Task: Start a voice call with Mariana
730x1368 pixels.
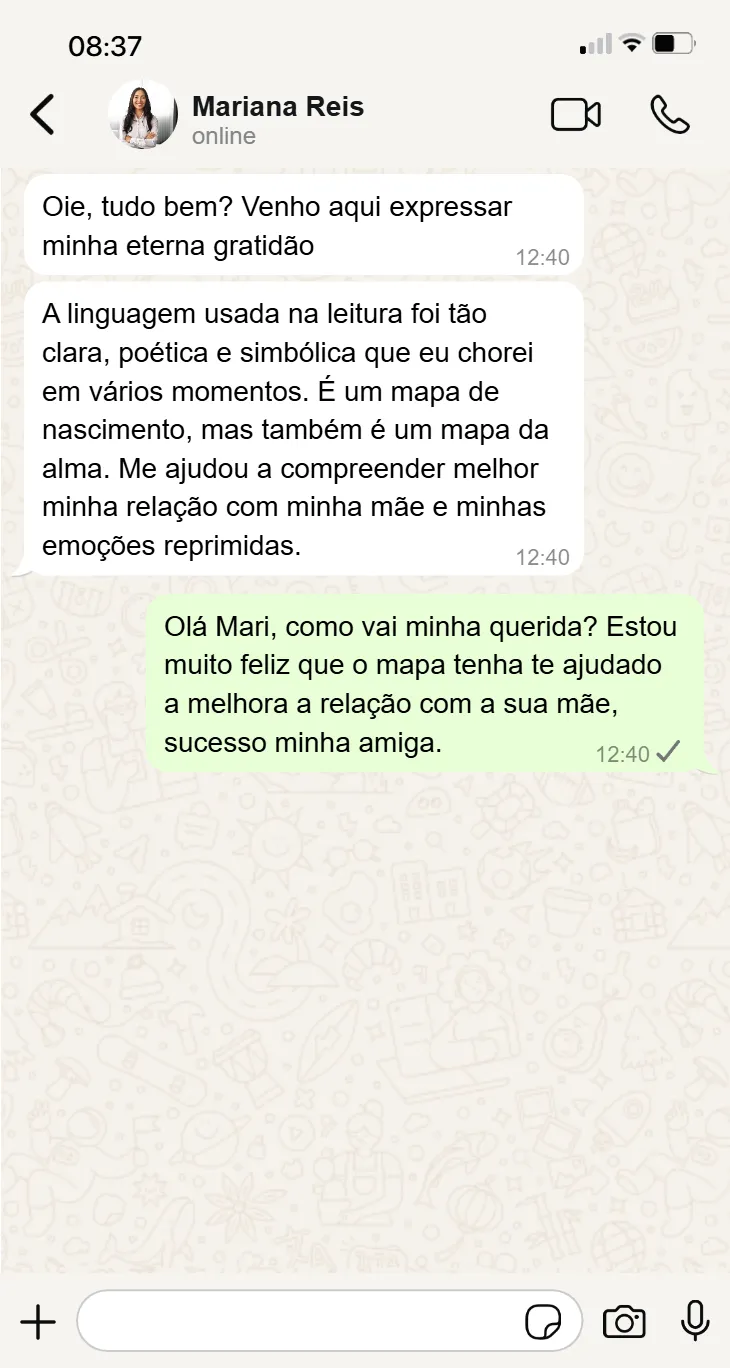Action: 669,115
